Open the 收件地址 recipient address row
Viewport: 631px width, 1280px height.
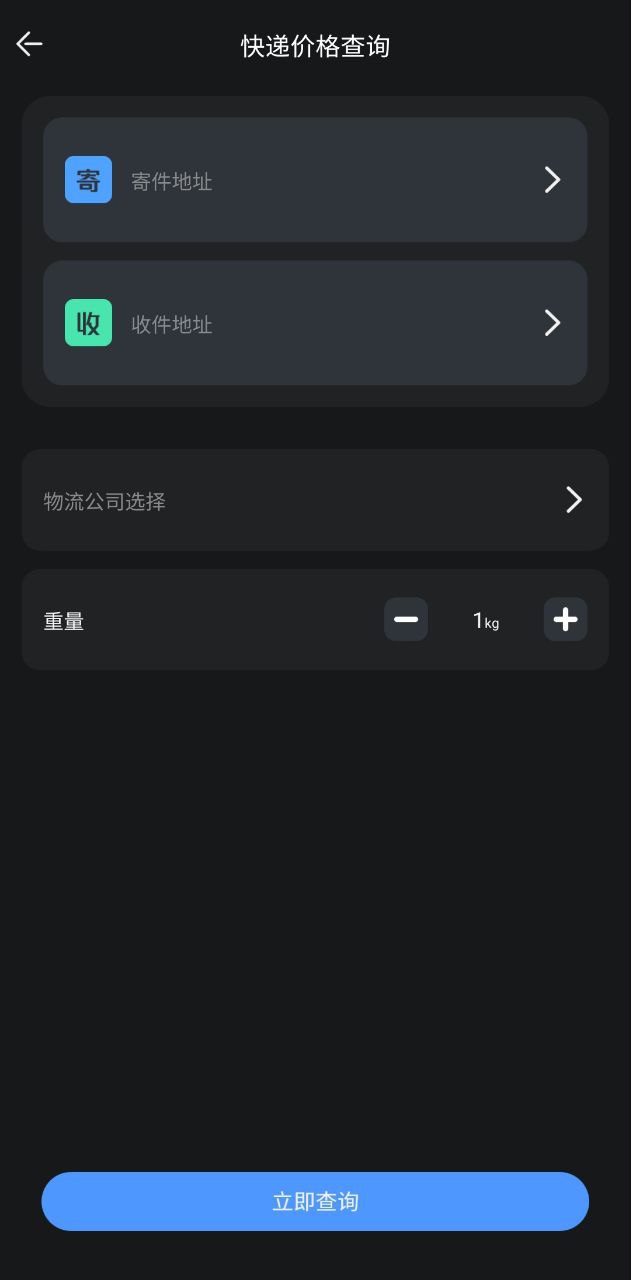314,323
